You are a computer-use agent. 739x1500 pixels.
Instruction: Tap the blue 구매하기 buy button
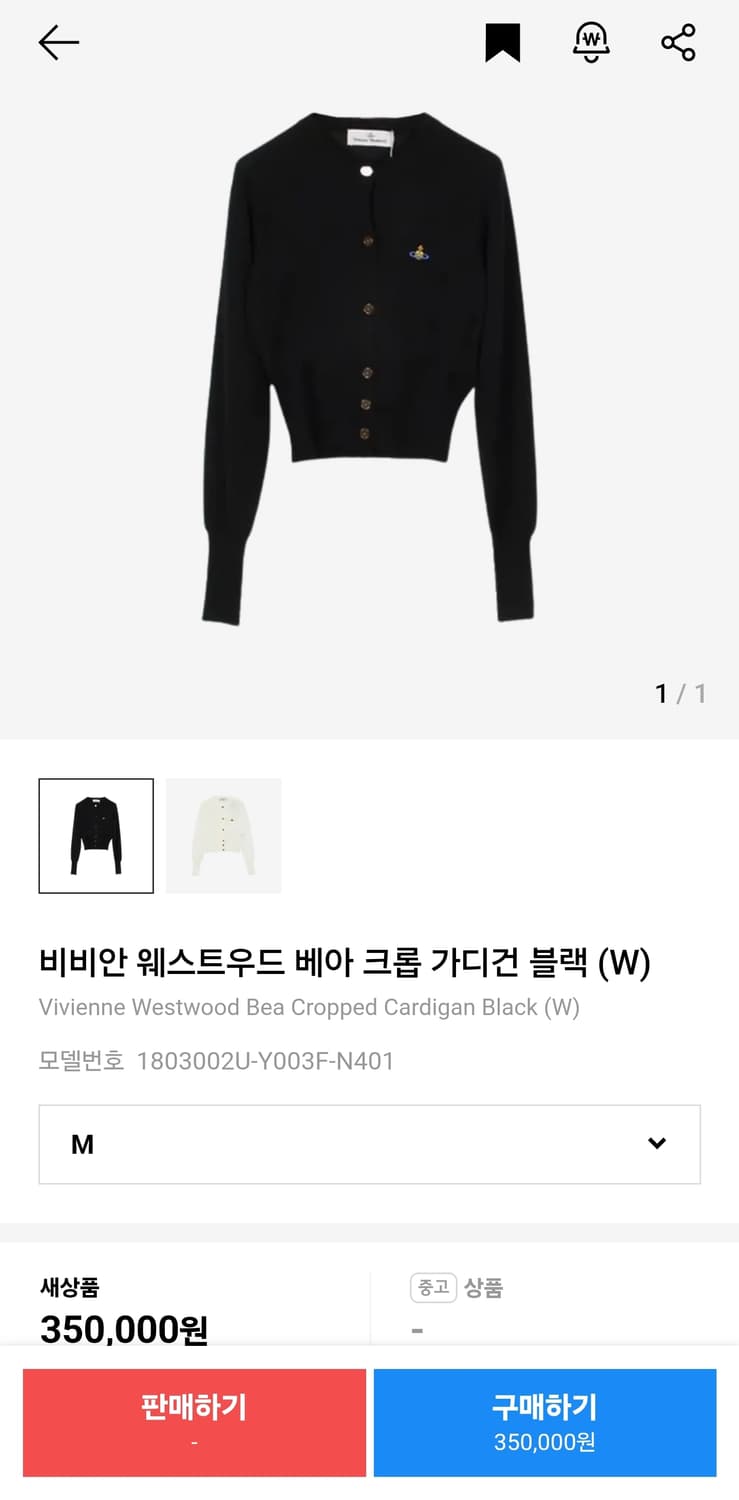pos(545,1422)
